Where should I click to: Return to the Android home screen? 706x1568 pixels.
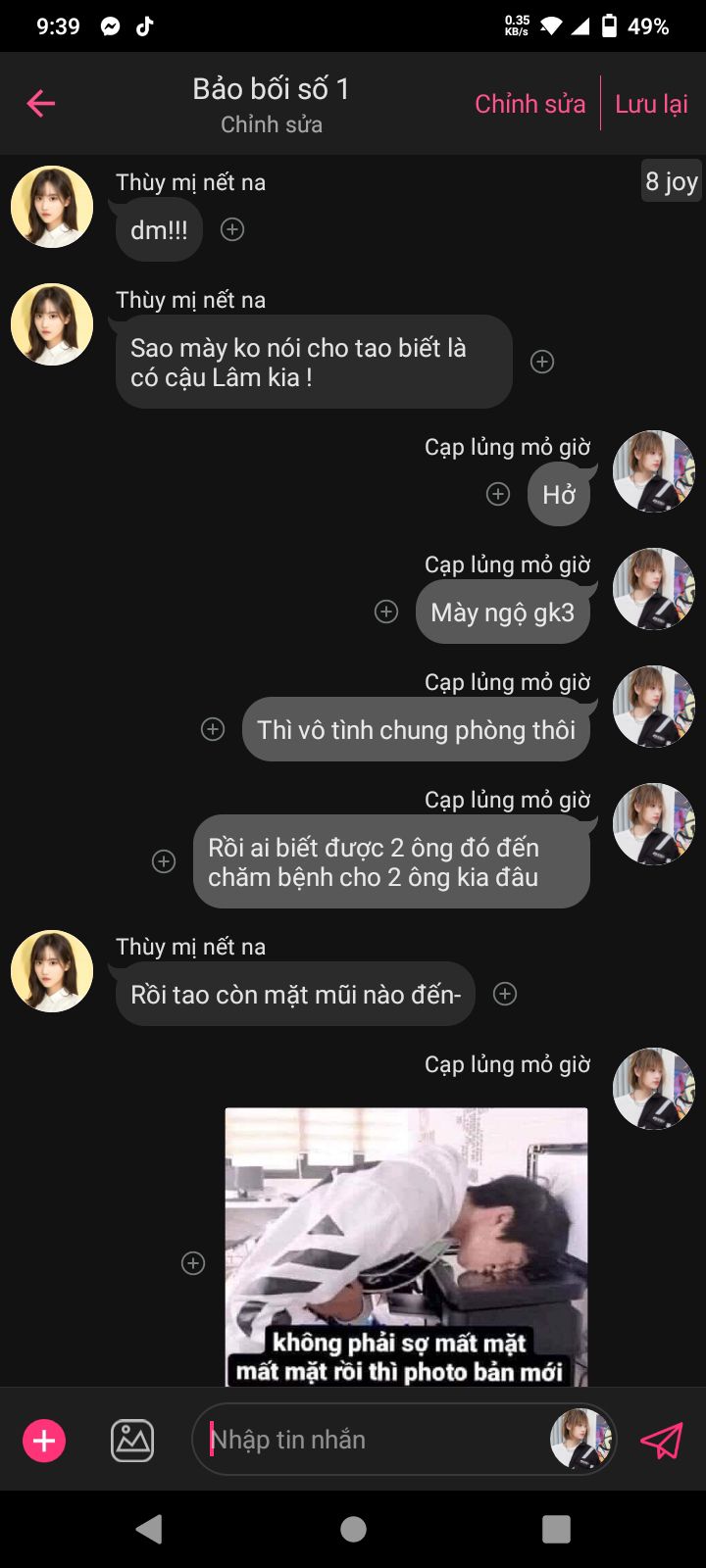click(x=353, y=1529)
